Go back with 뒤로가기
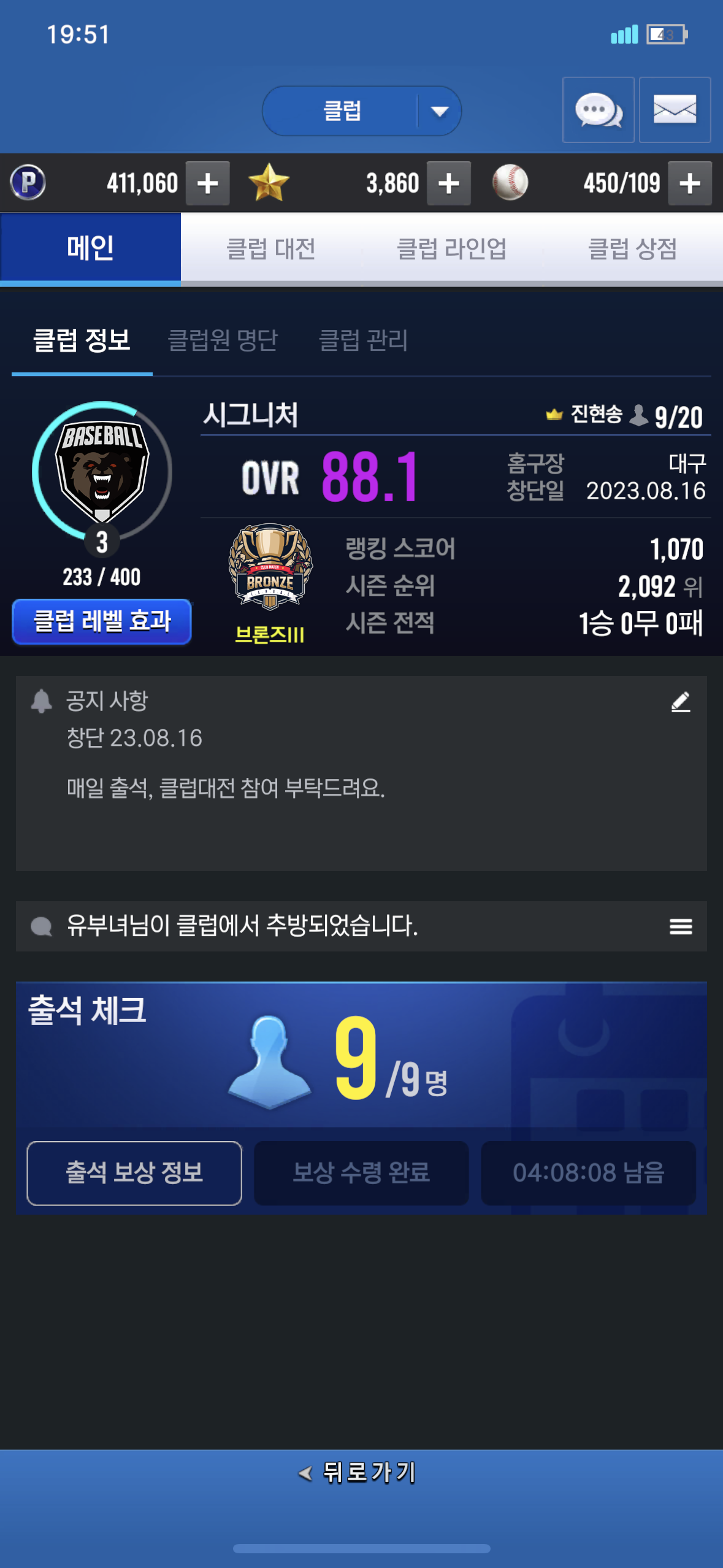 pyautogui.click(x=359, y=1472)
